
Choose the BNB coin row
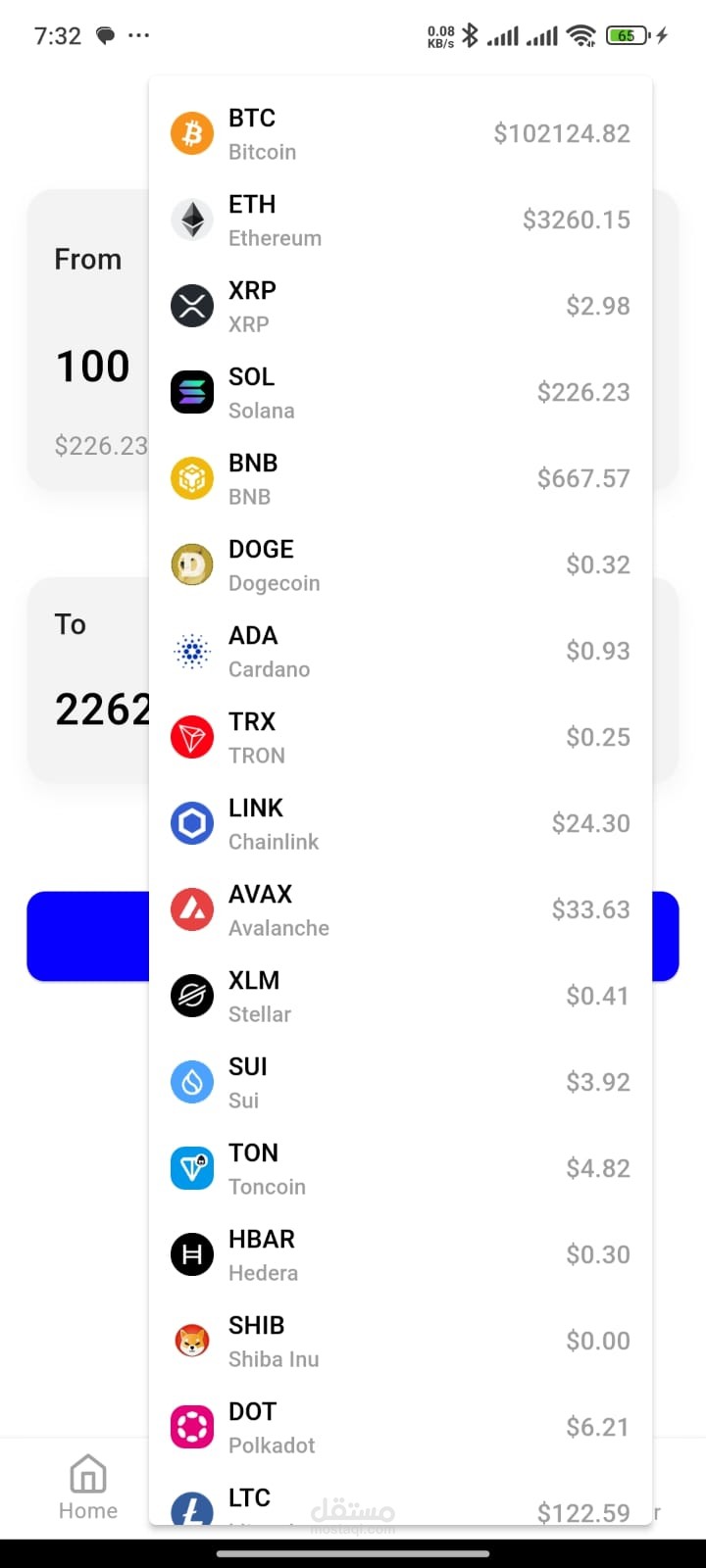coord(400,479)
